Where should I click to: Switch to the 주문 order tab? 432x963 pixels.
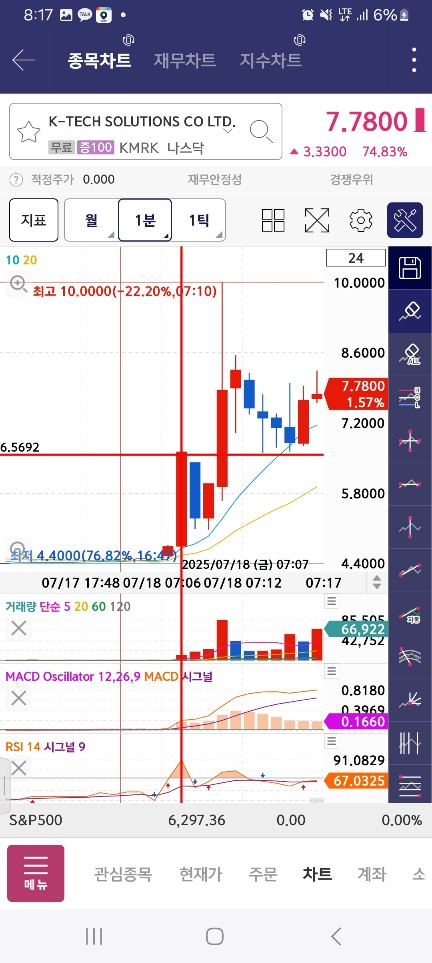point(263,874)
